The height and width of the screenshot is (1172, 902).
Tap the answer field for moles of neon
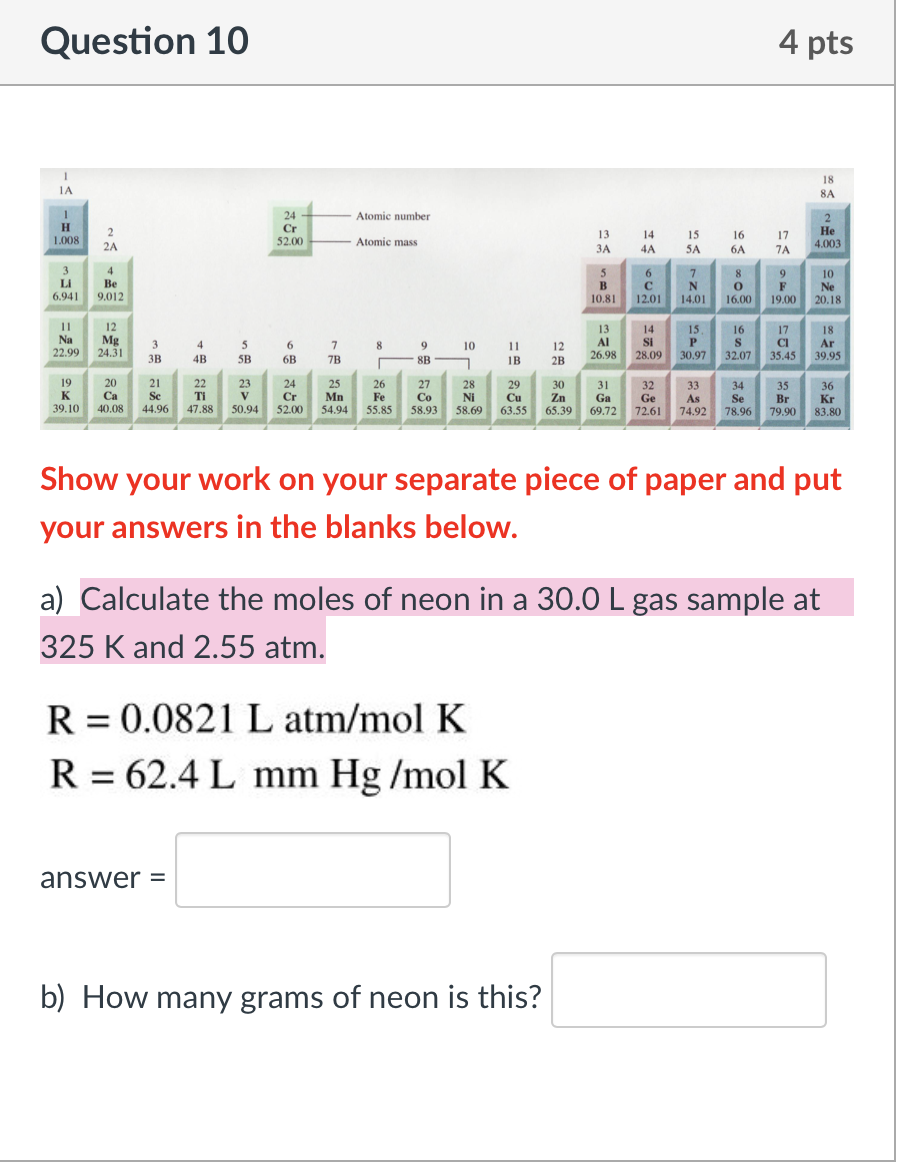click(312, 870)
